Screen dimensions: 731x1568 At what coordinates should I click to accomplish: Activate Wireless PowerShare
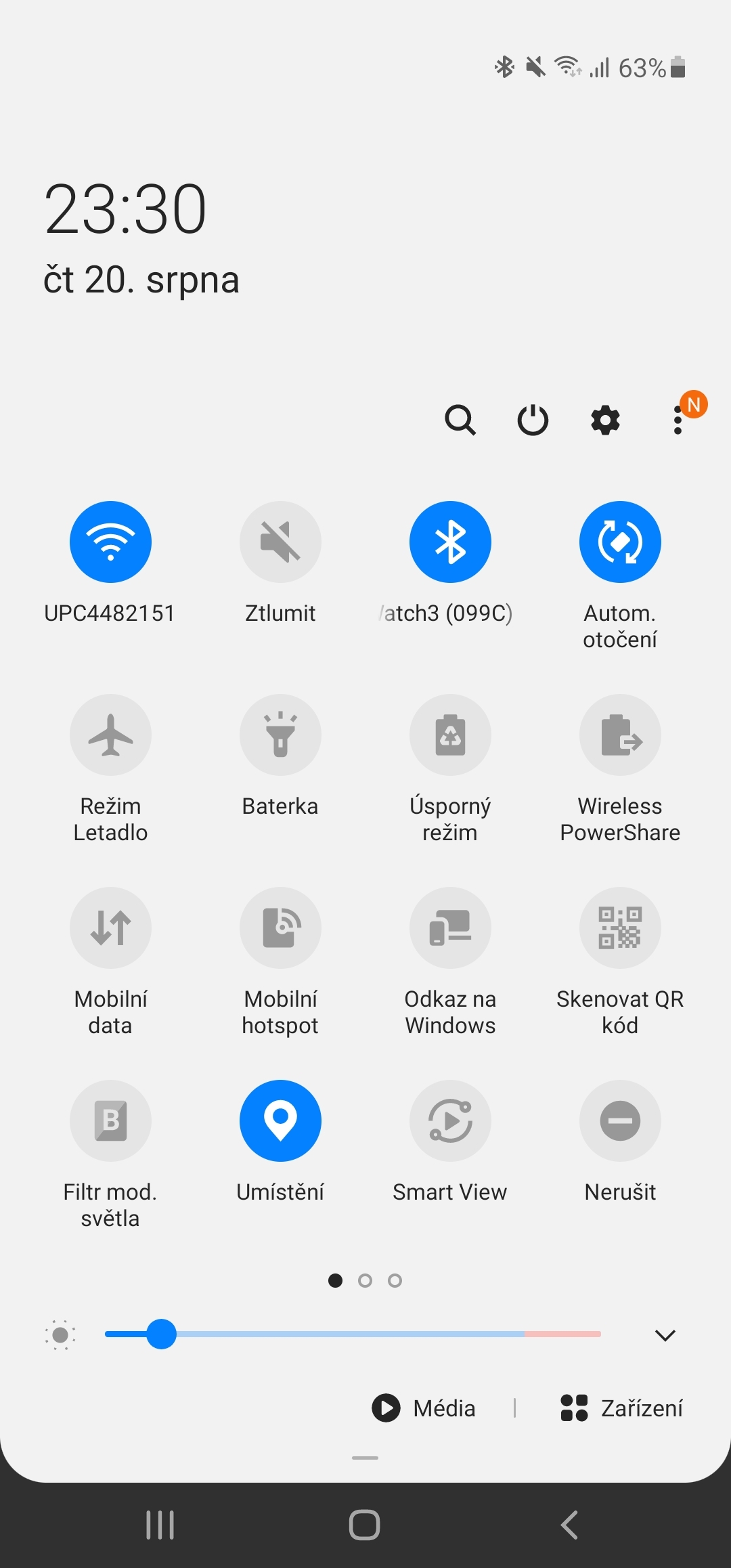[x=620, y=735]
